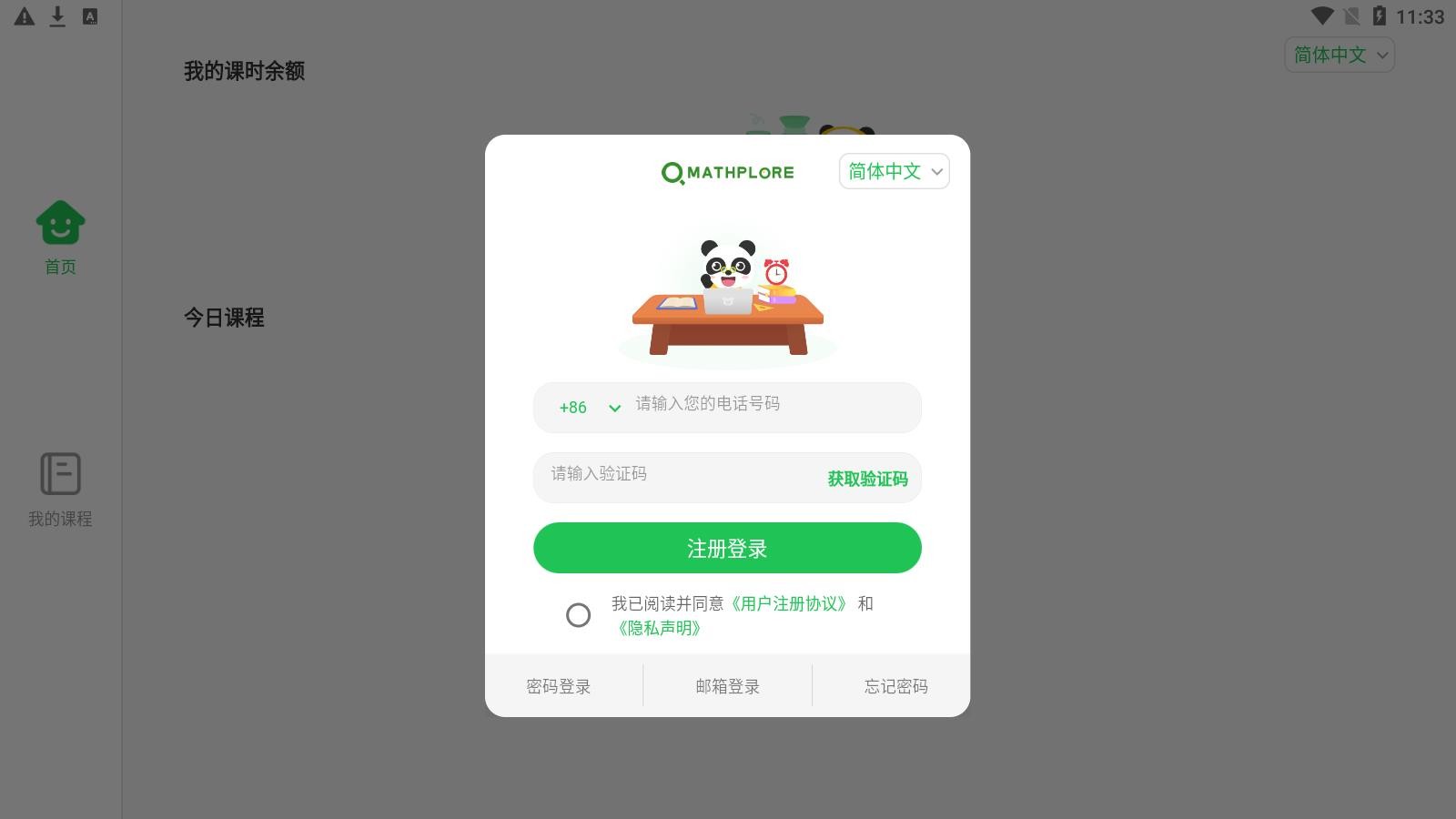This screenshot has height=819, width=1456.
Task: Open 忘记密码 to reset password
Action: pos(895,686)
